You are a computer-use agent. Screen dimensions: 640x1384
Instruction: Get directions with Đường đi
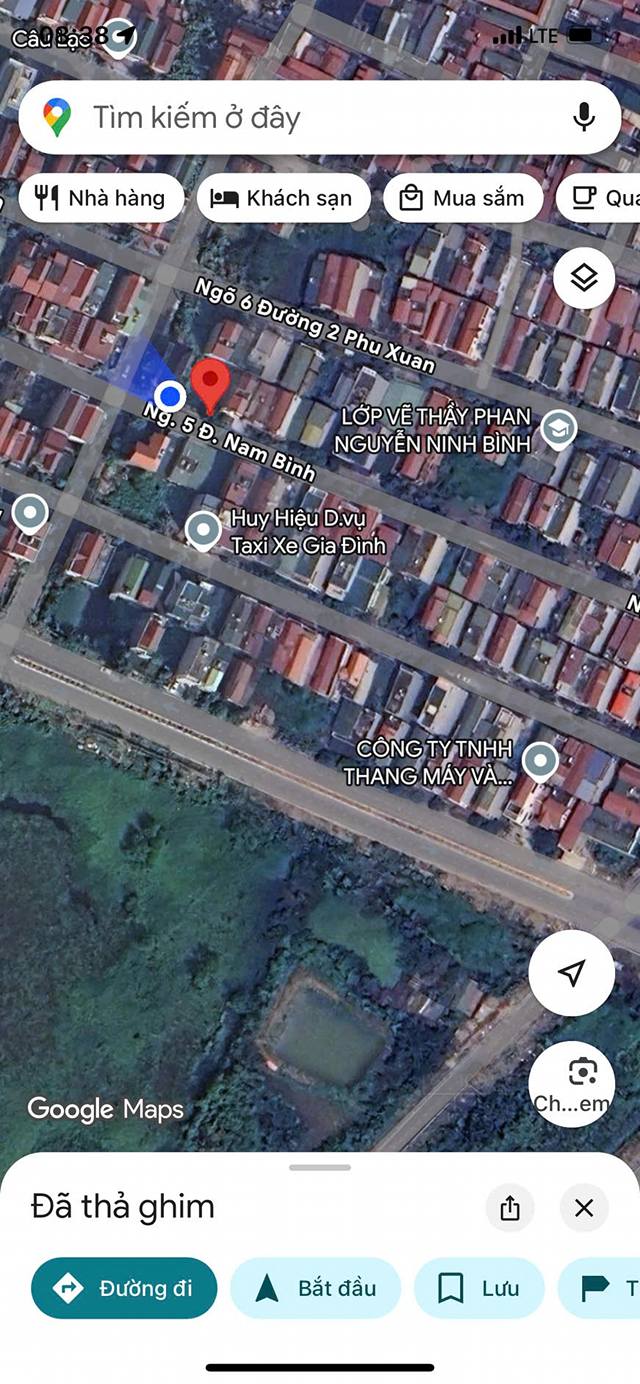pos(125,1288)
